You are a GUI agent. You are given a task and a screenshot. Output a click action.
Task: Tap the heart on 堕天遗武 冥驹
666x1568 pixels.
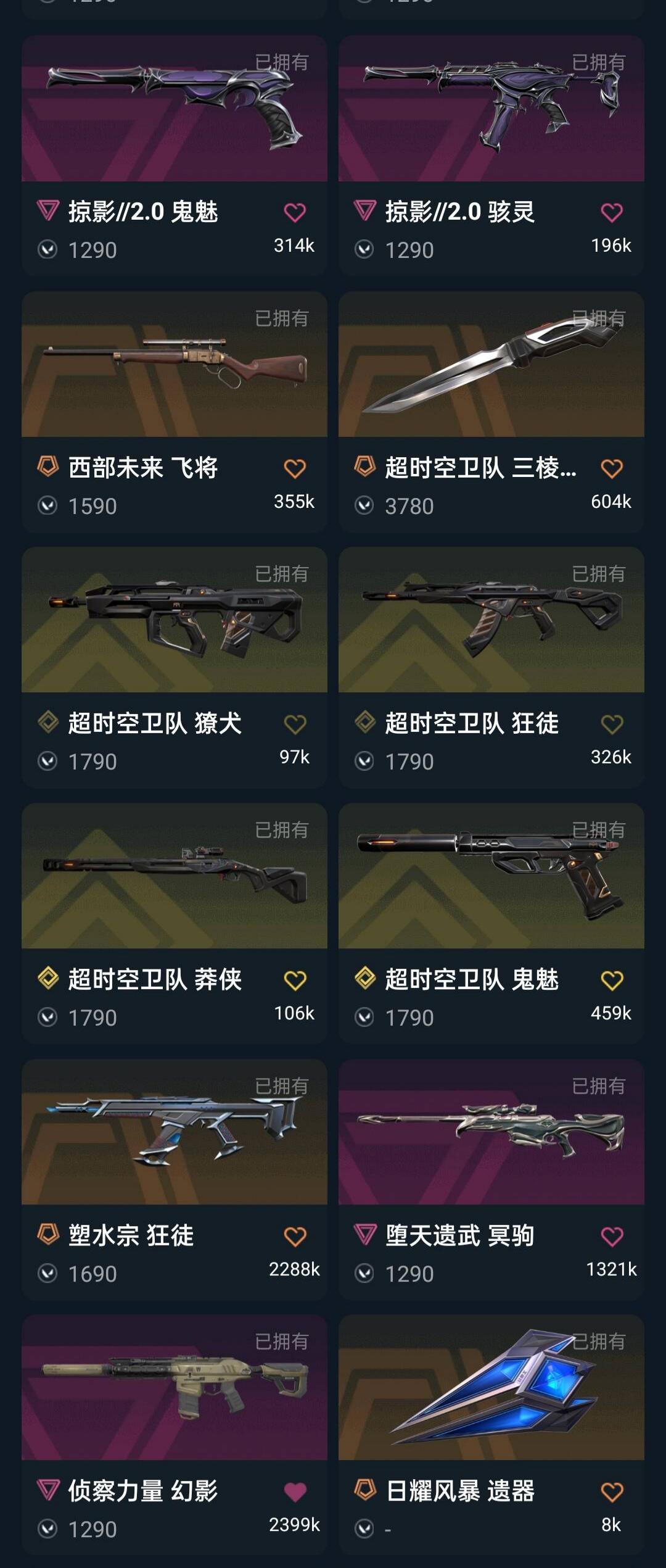[x=612, y=1237]
